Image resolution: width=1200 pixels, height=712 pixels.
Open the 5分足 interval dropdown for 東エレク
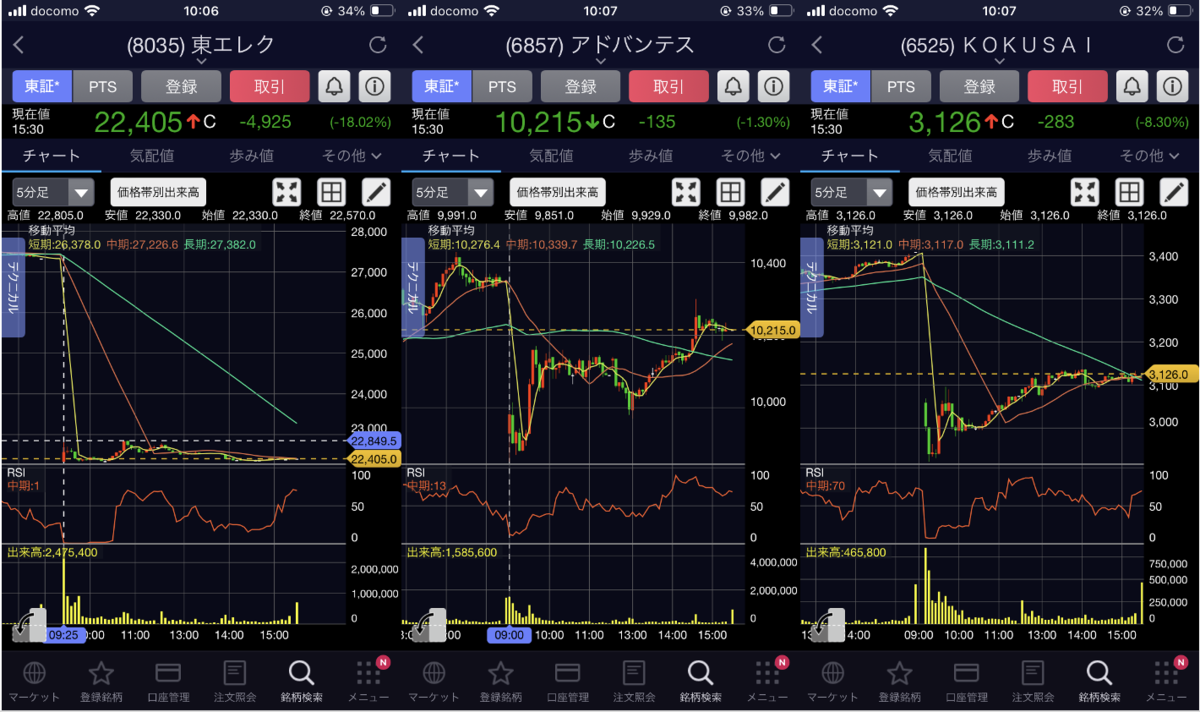click(x=53, y=192)
